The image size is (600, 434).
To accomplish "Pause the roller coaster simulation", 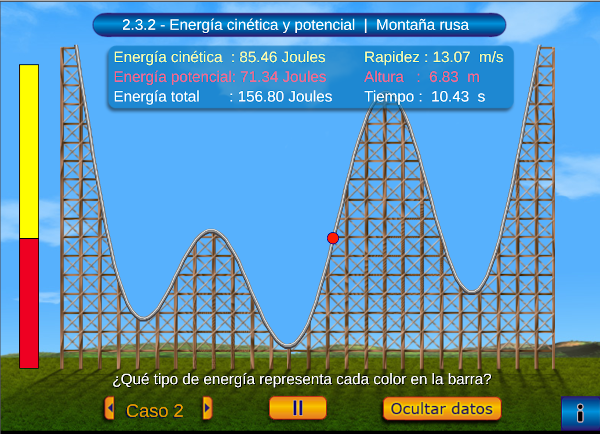I will coord(297,408).
